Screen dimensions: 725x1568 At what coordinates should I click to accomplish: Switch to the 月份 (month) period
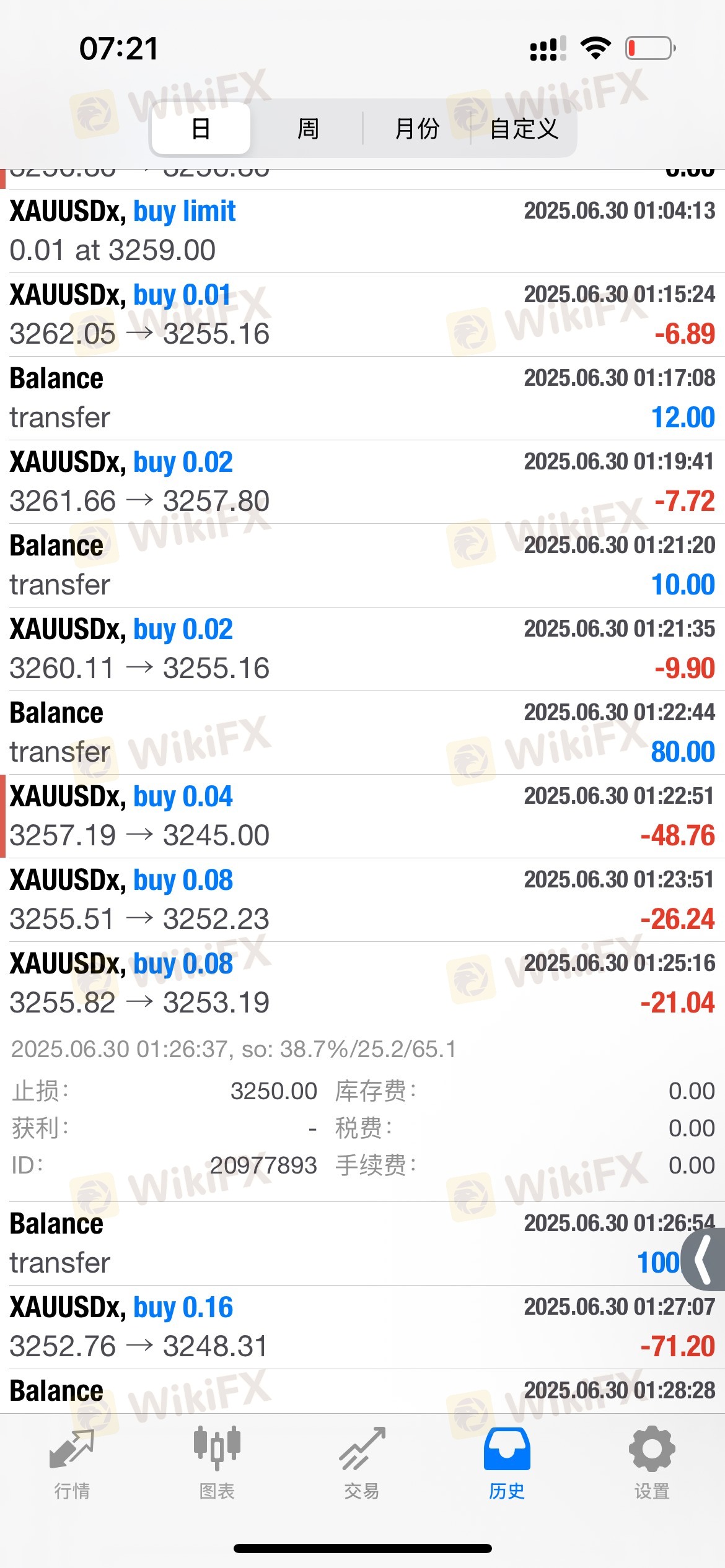pos(417,129)
